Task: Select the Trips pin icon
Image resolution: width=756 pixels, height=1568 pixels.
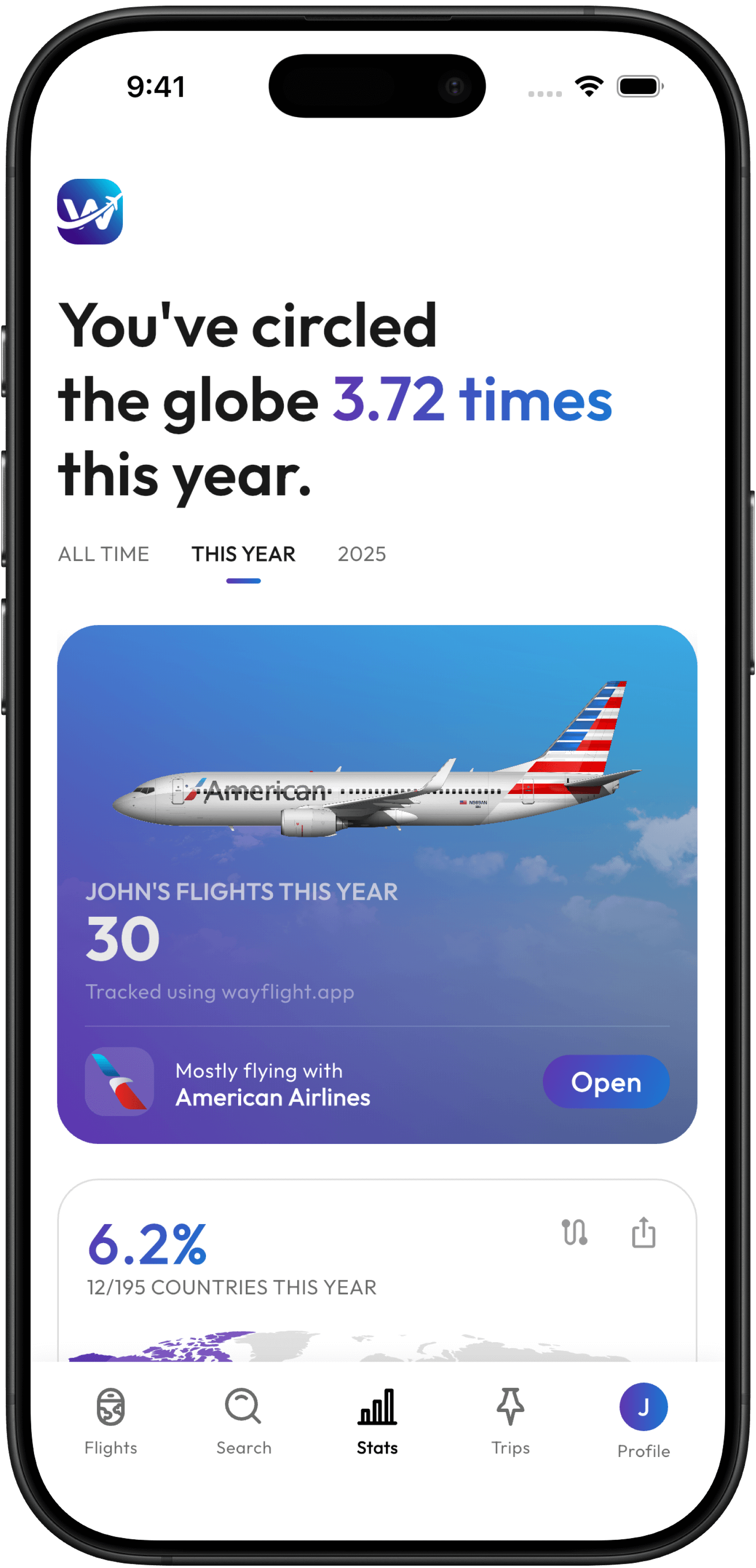Action: [510, 1406]
